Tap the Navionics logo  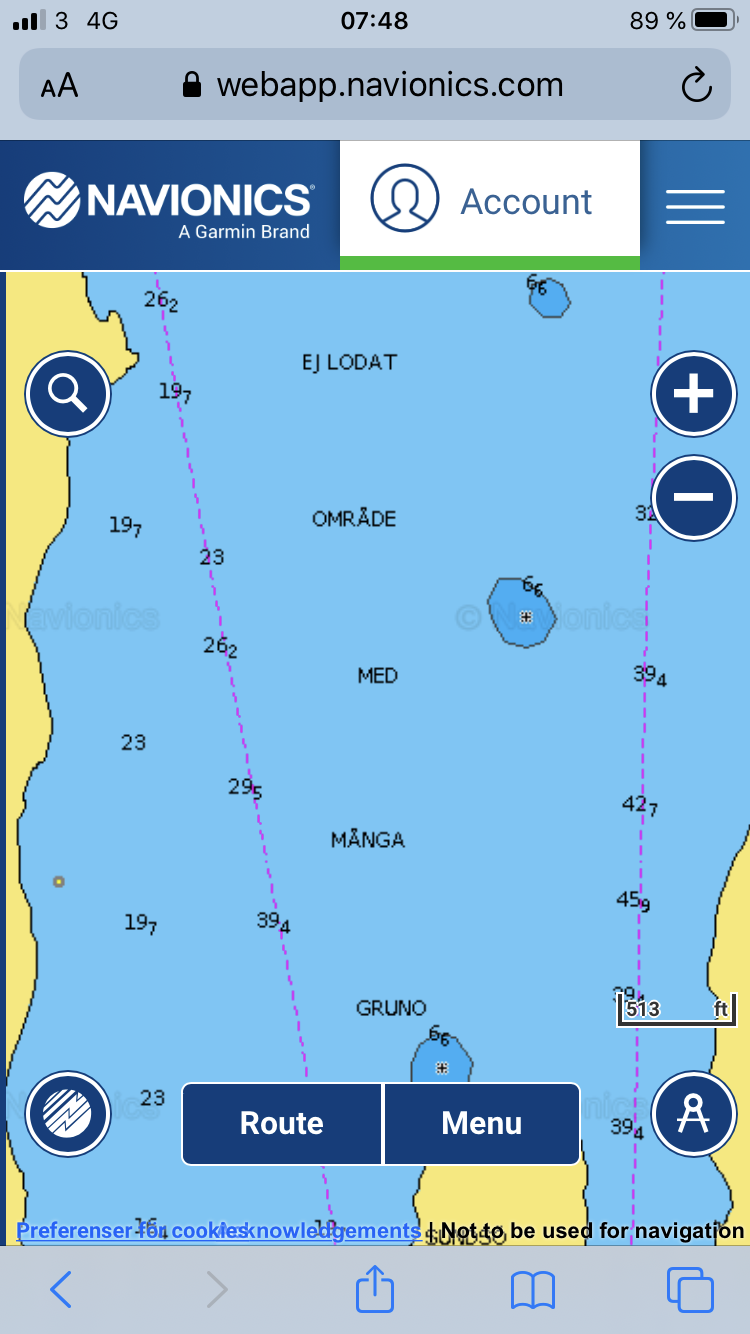168,205
